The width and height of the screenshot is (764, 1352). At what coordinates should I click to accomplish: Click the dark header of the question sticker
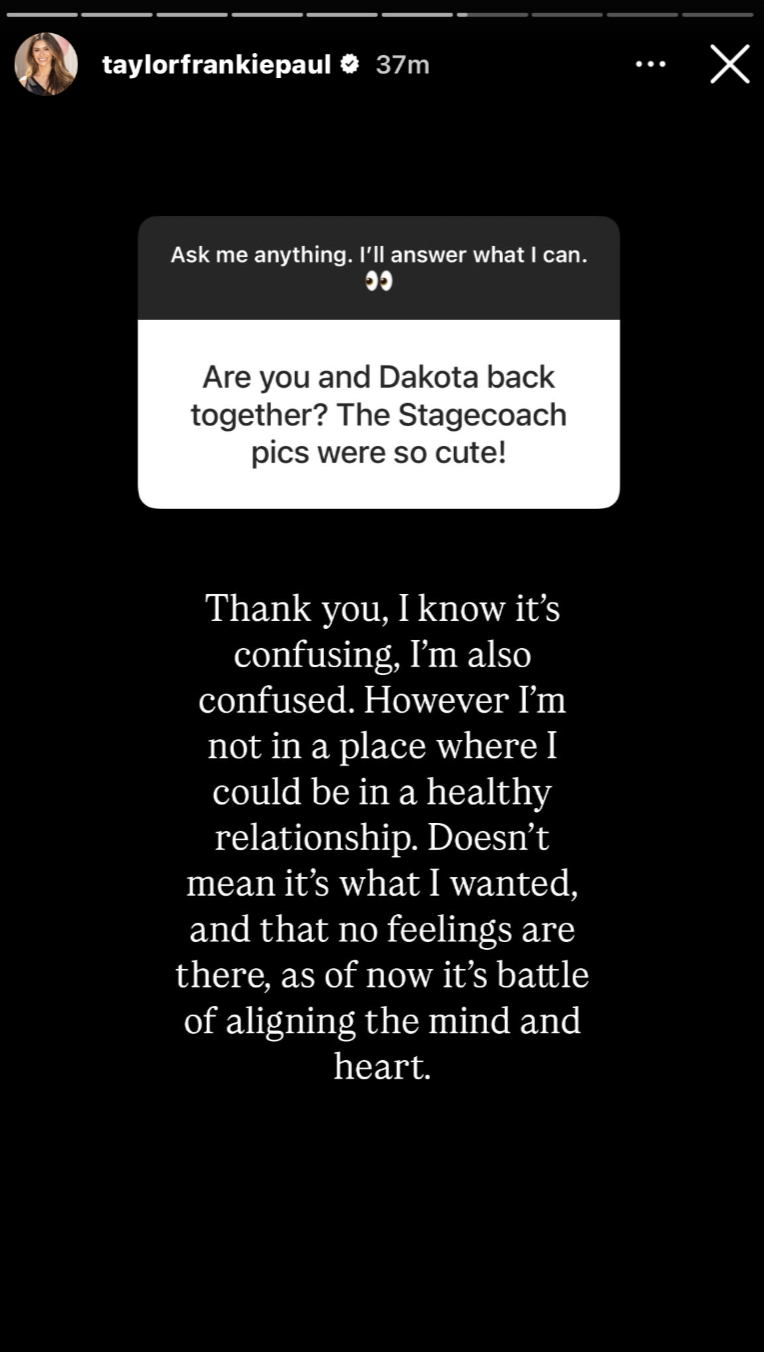click(x=379, y=267)
